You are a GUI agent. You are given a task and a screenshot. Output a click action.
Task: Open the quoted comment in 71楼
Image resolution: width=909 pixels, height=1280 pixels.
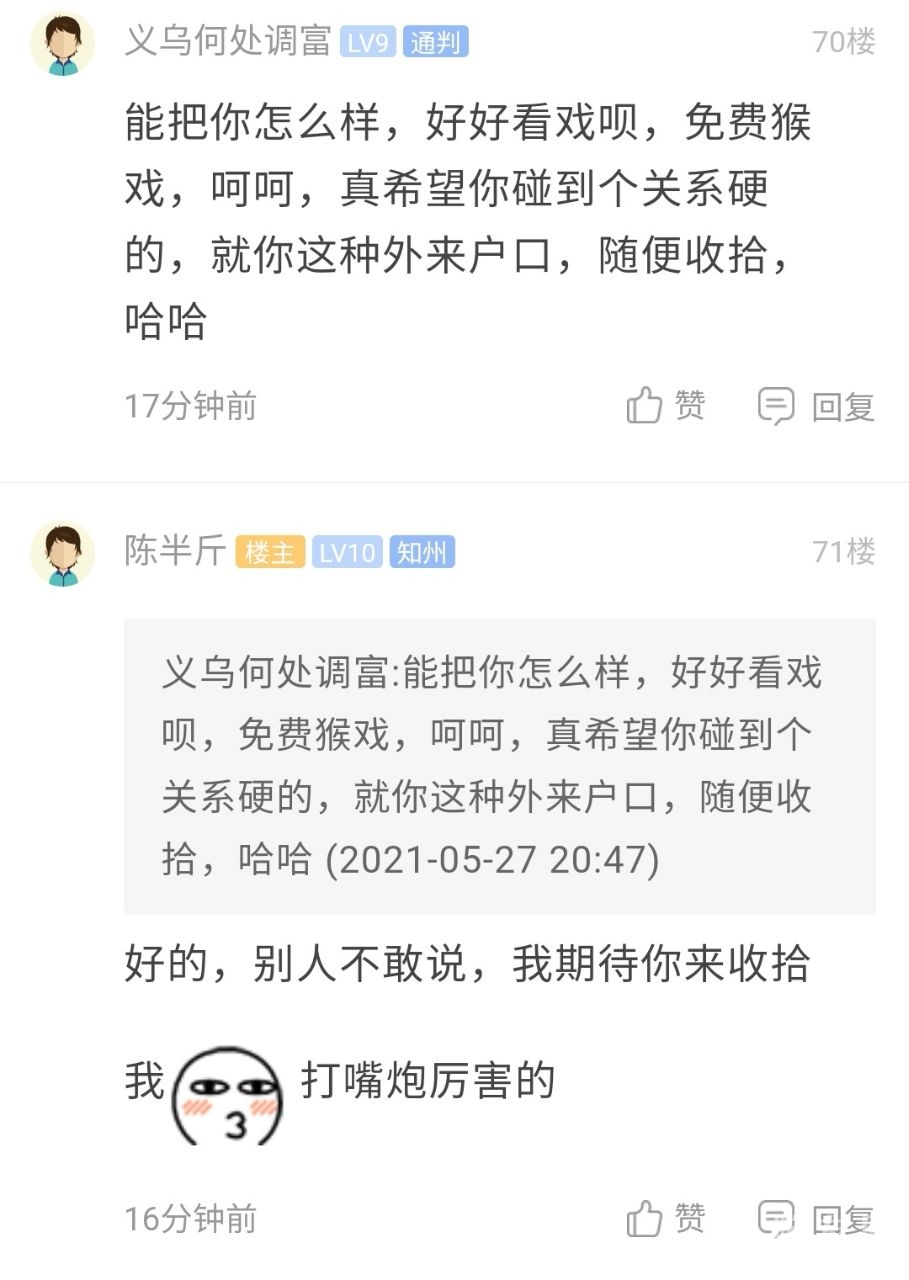click(x=499, y=765)
